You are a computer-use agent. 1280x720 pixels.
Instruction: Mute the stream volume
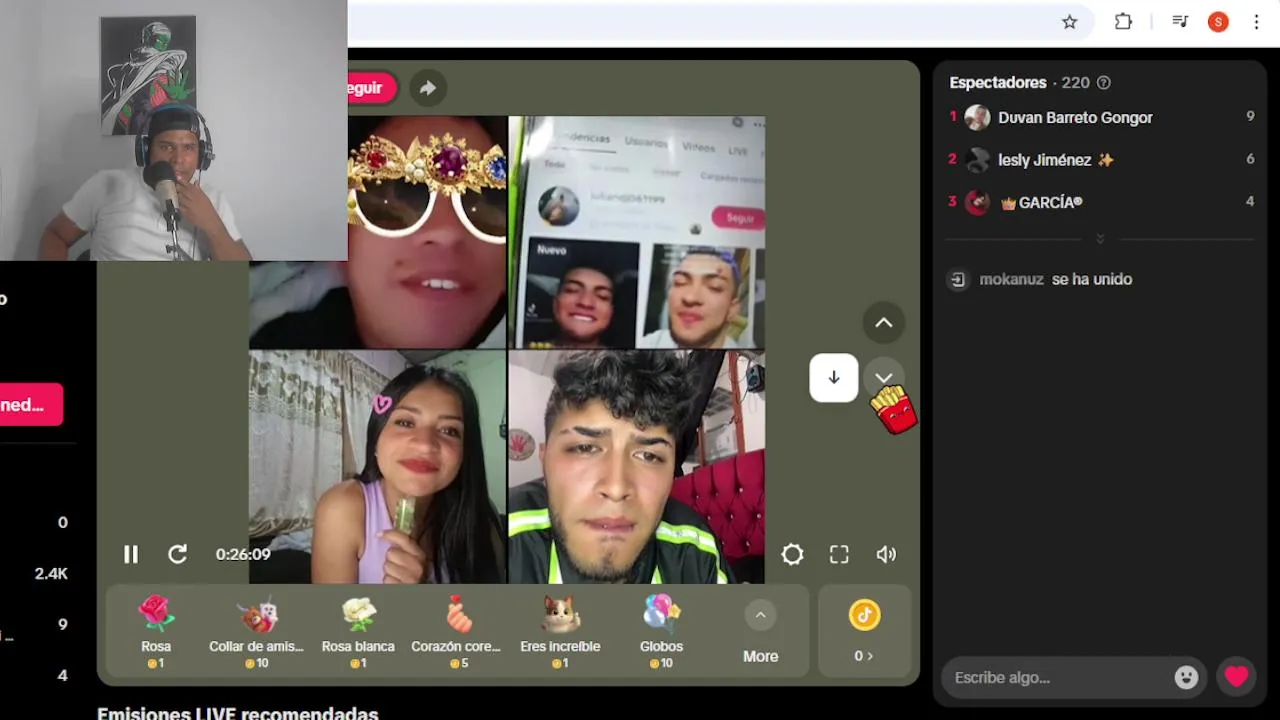[x=886, y=554]
